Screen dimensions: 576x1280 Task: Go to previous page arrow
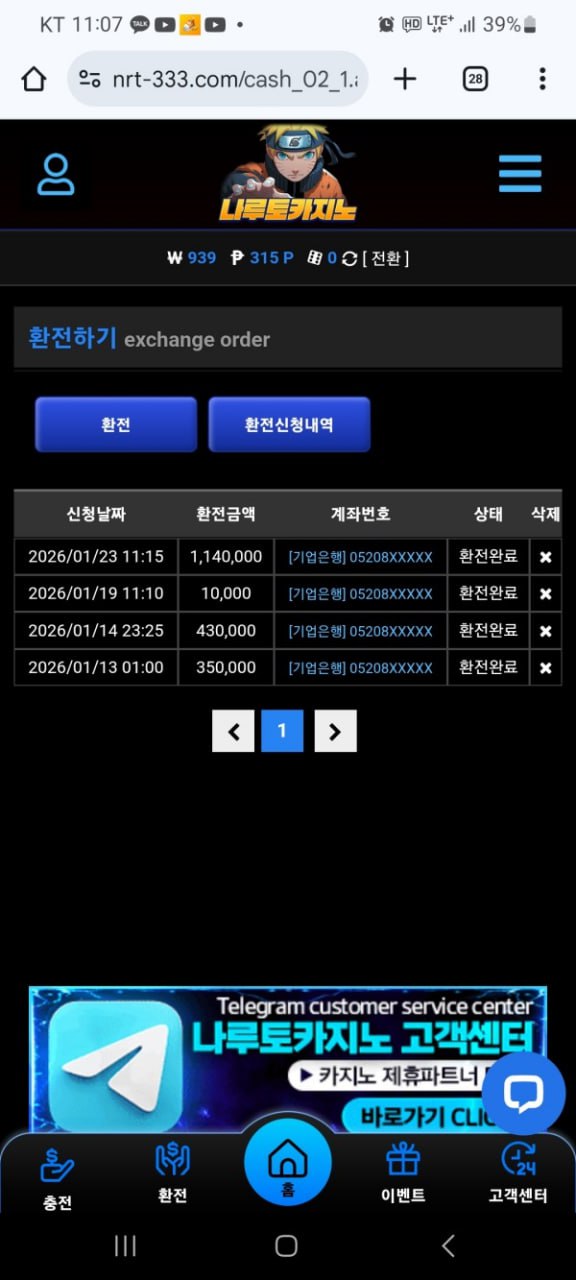click(x=233, y=731)
